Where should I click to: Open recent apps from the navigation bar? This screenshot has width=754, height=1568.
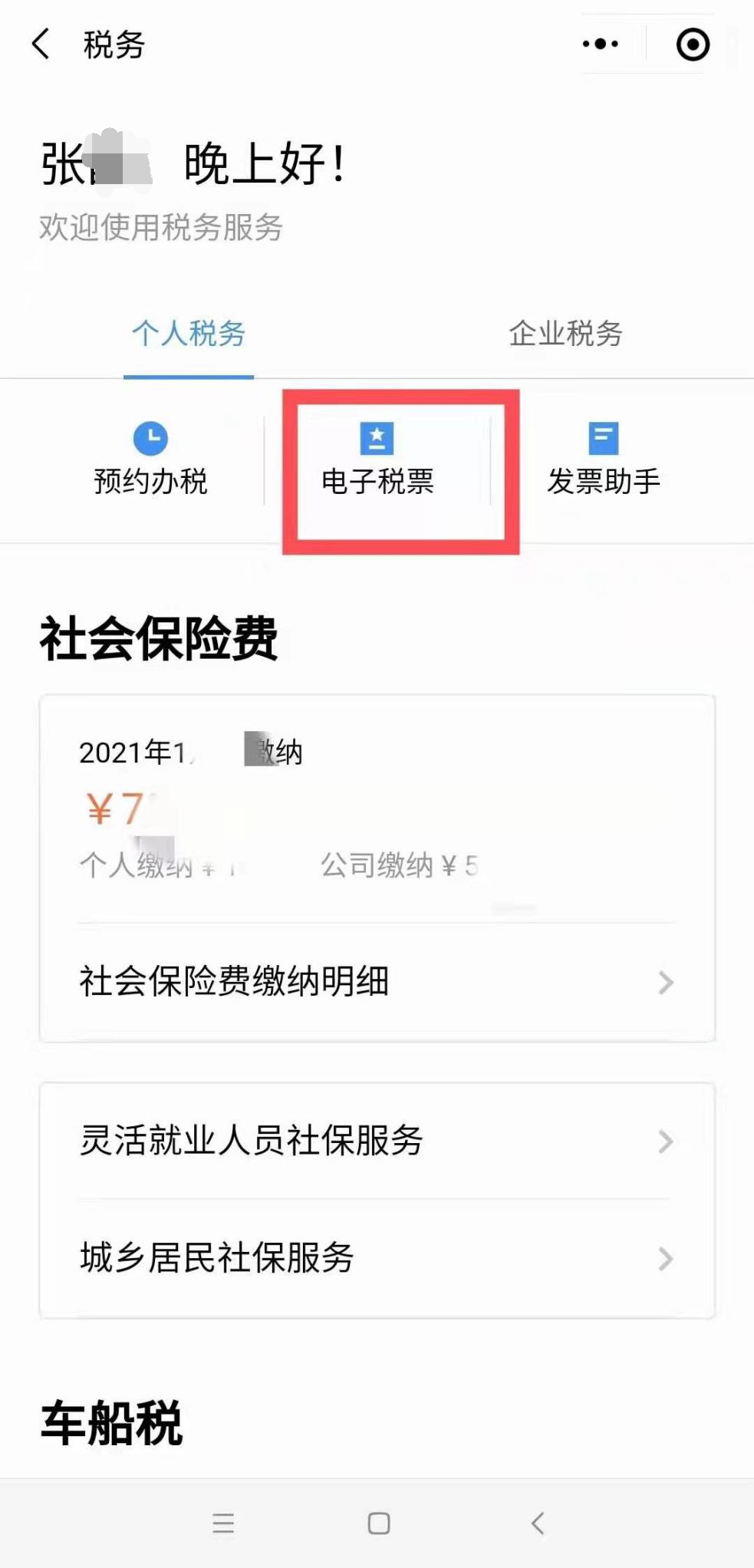(x=223, y=1524)
